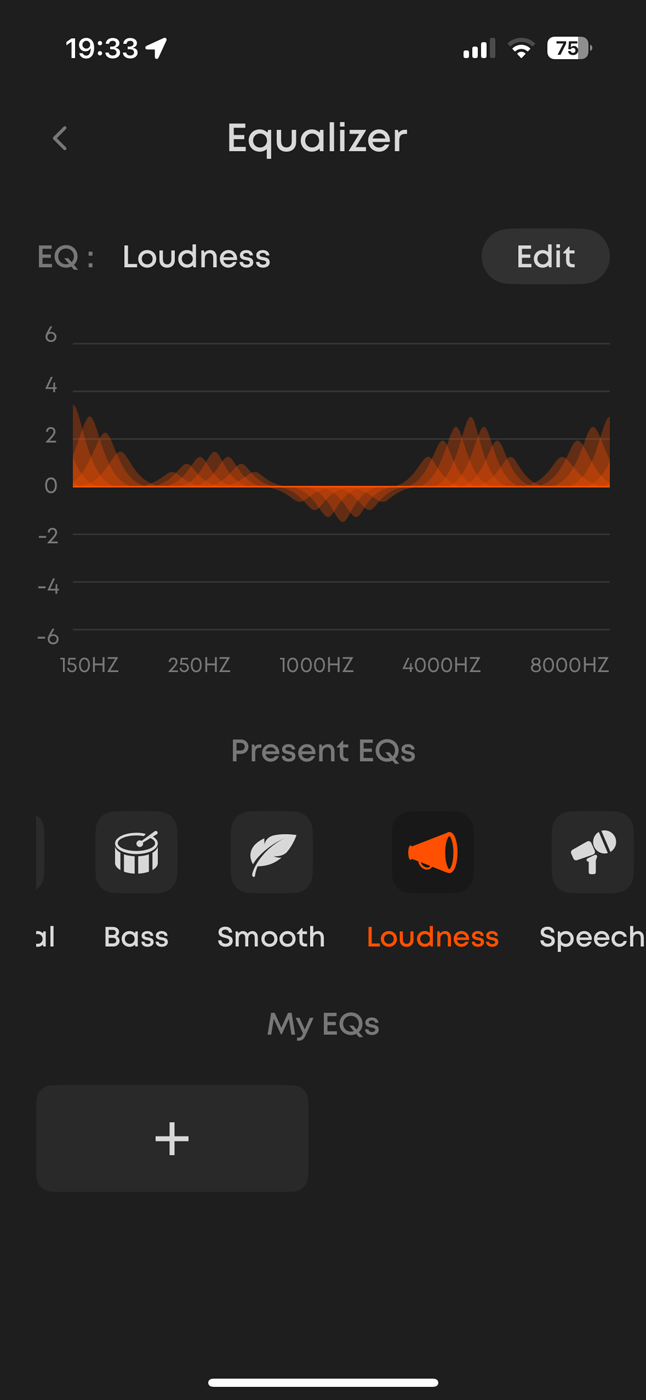Switch to the Speech preset EQ

[x=592, y=852]
